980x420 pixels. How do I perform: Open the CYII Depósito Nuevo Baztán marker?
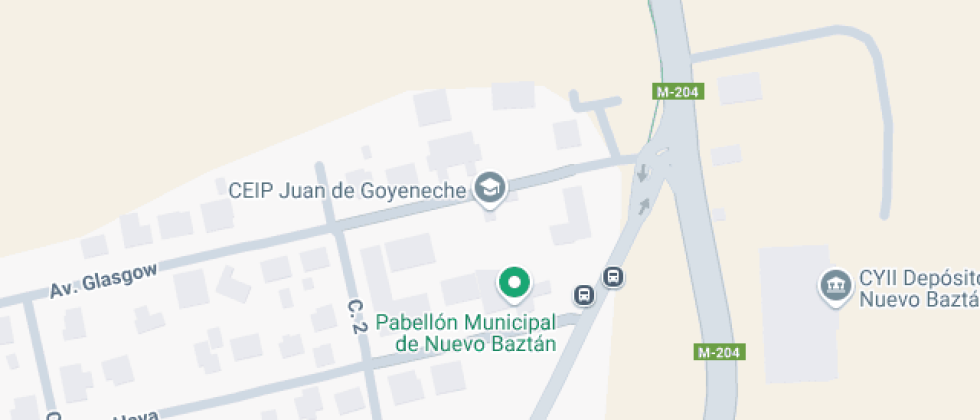(834, 286)
